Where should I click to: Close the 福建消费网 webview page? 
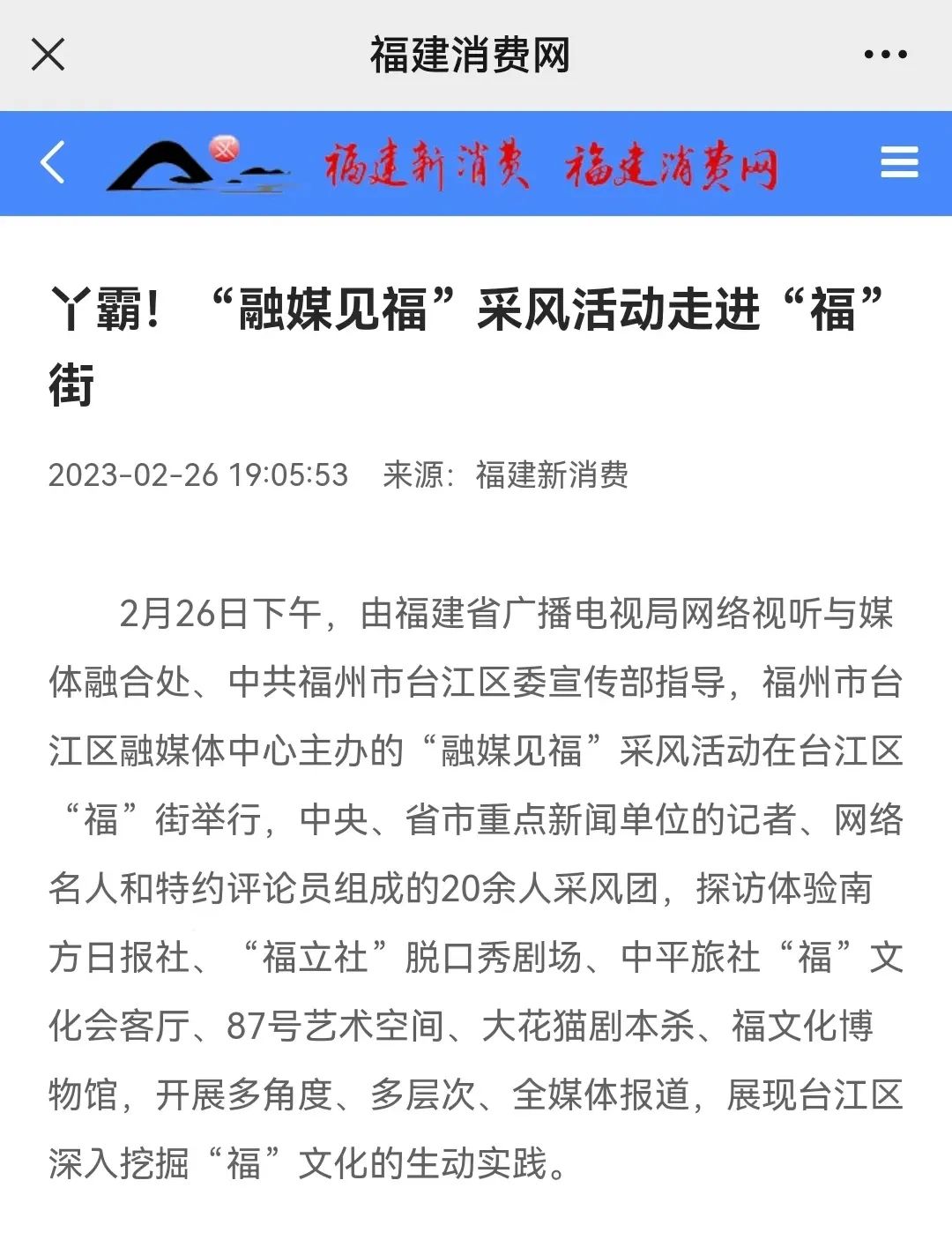click(x=48, y=55)
